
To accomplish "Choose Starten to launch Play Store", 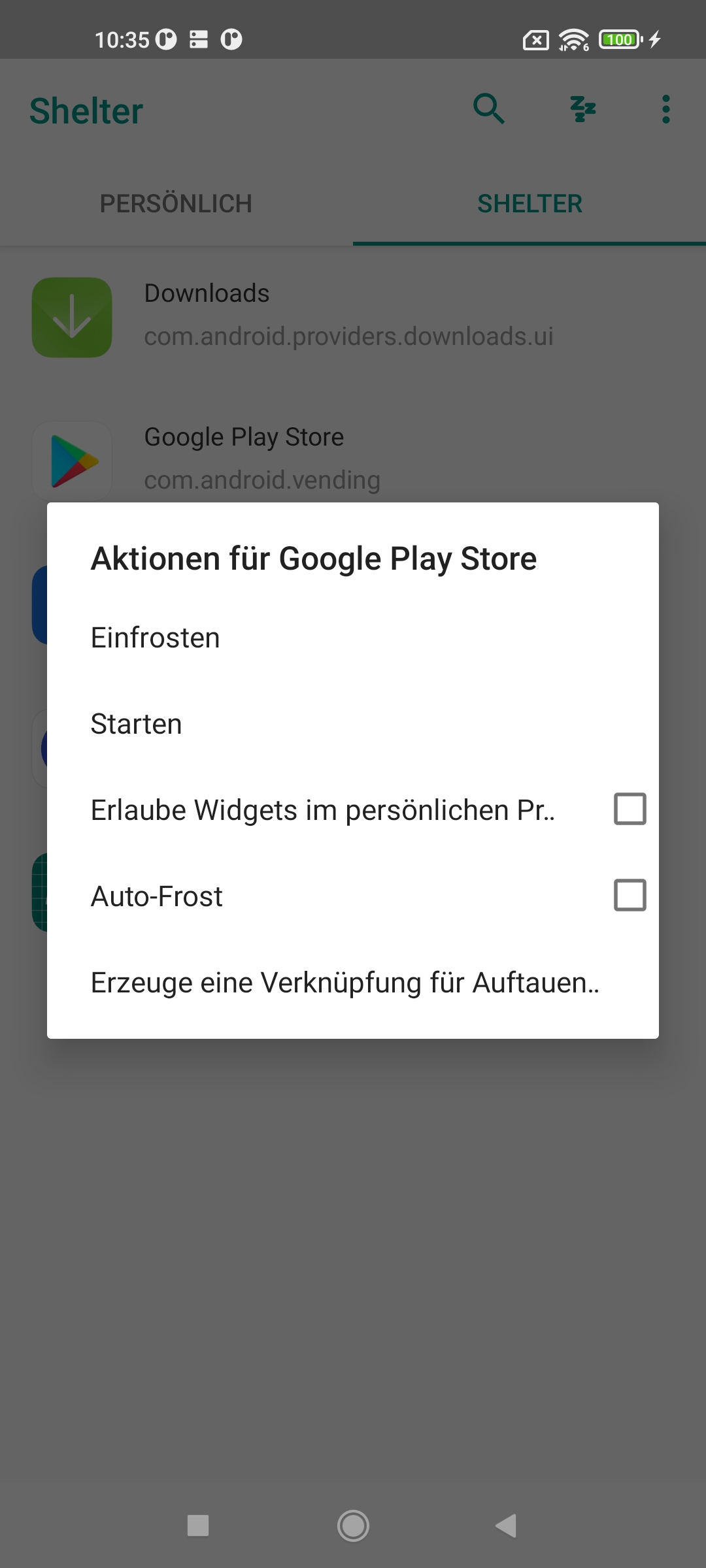I will [137, 724].
